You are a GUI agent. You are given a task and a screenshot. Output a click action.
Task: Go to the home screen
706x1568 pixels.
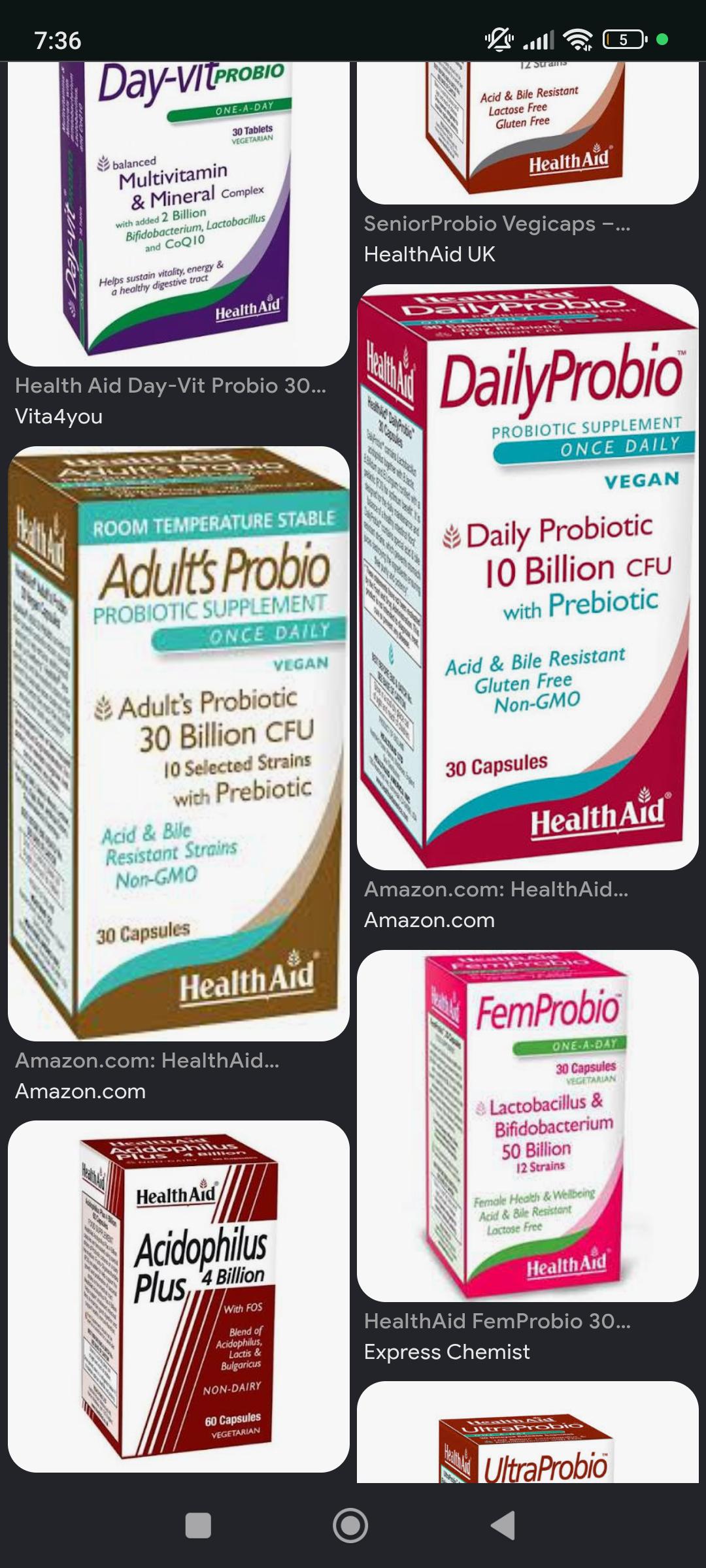pyautogui.click(x=350, y=1526)
